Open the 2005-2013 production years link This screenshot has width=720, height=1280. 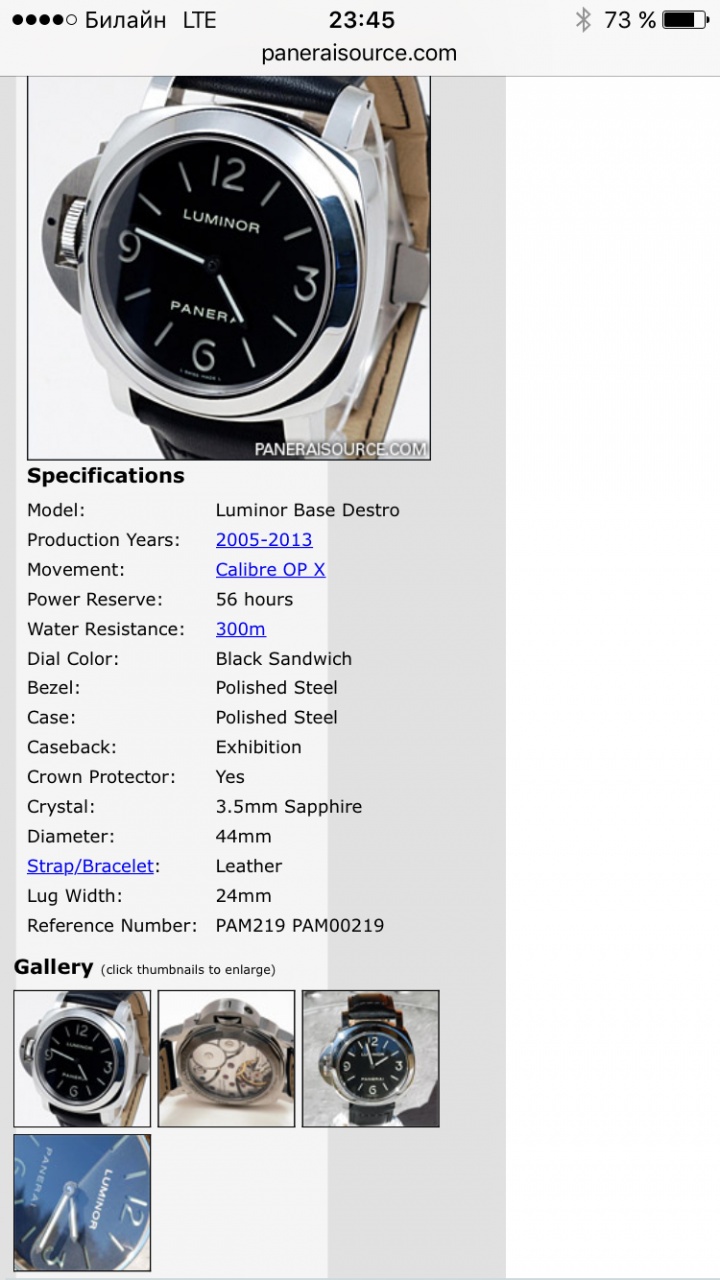coord(264,540)
